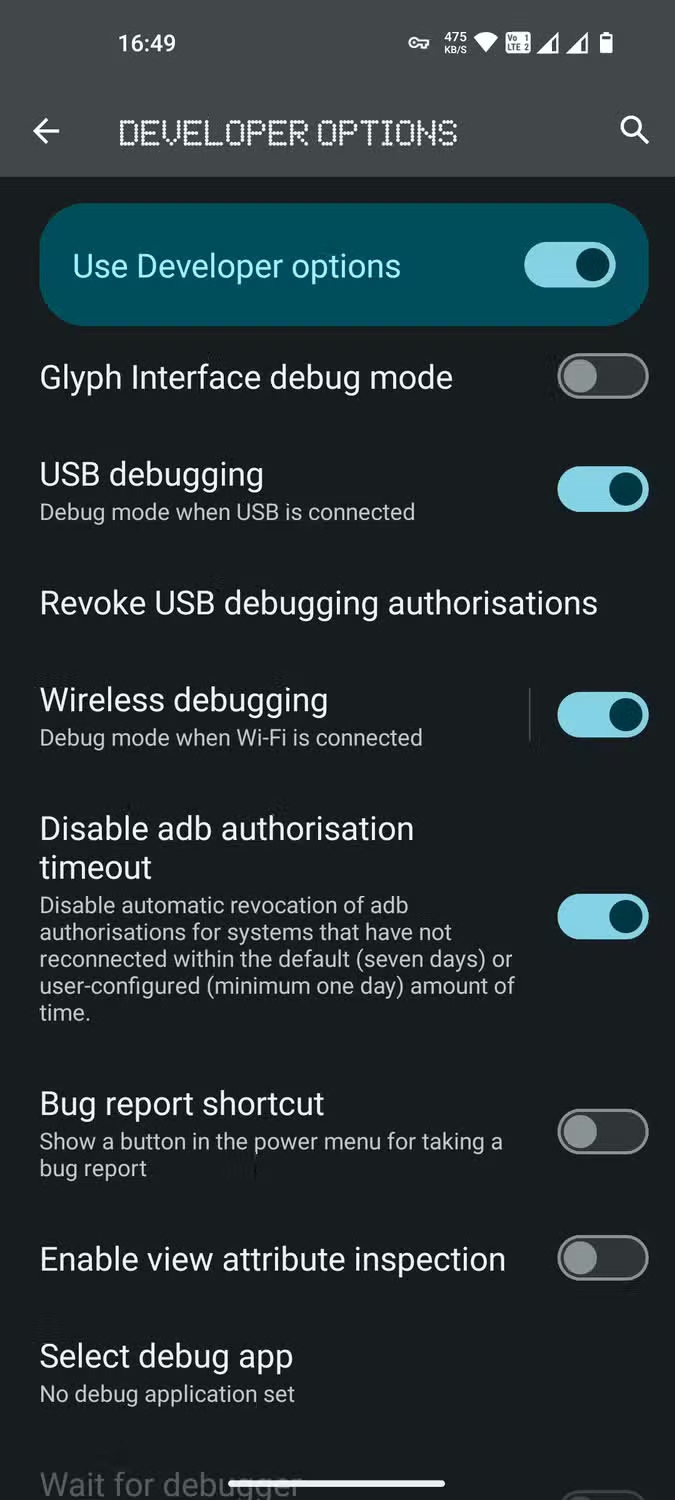675x1500 pixels.
Task: Enable Bug report shortcut
Action: click(603, 1132)
